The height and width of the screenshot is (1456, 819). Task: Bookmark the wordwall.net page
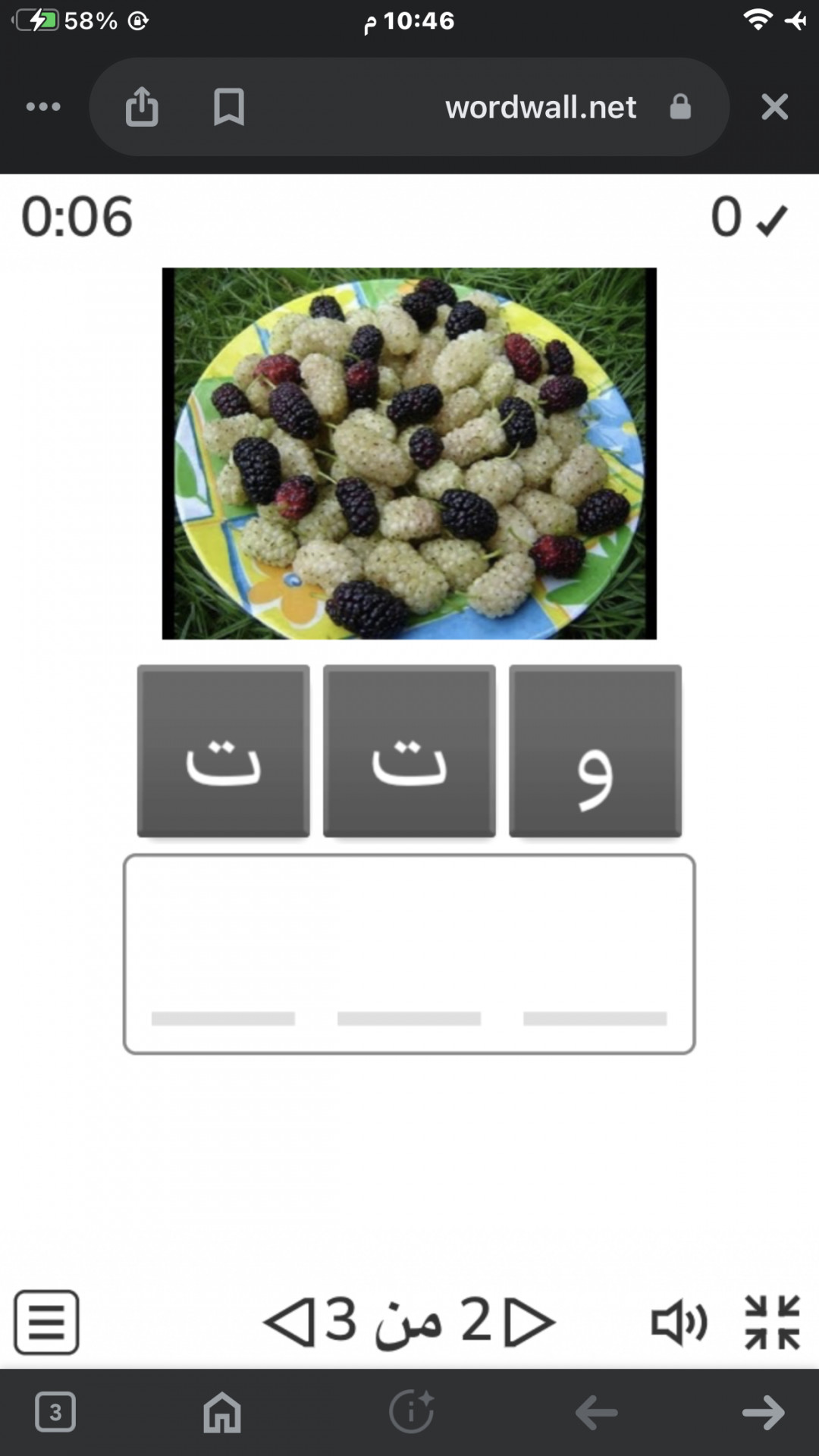pyautogui.click(x=228, y=107)
